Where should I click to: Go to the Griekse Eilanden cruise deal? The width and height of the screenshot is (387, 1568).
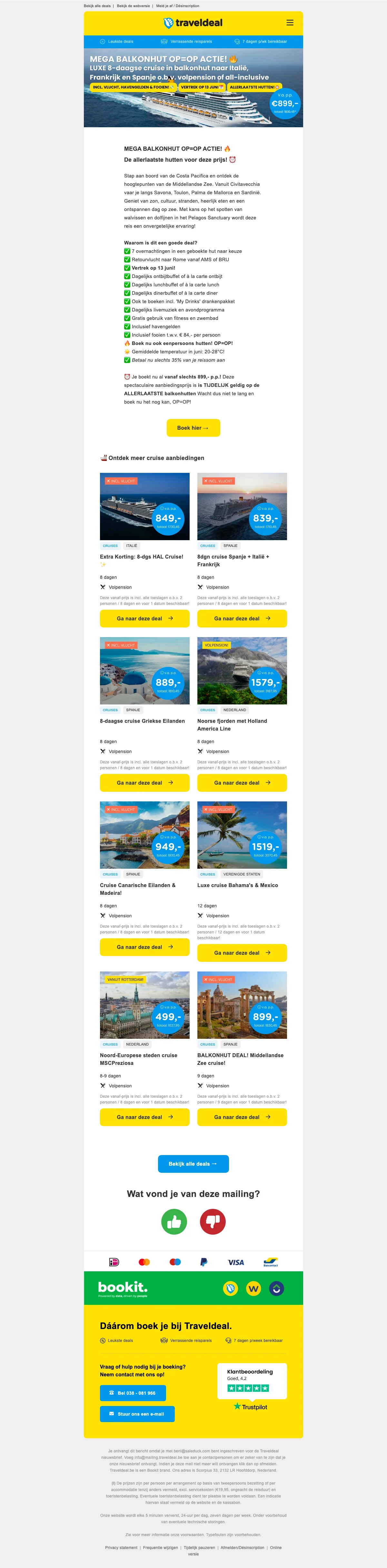144,783
